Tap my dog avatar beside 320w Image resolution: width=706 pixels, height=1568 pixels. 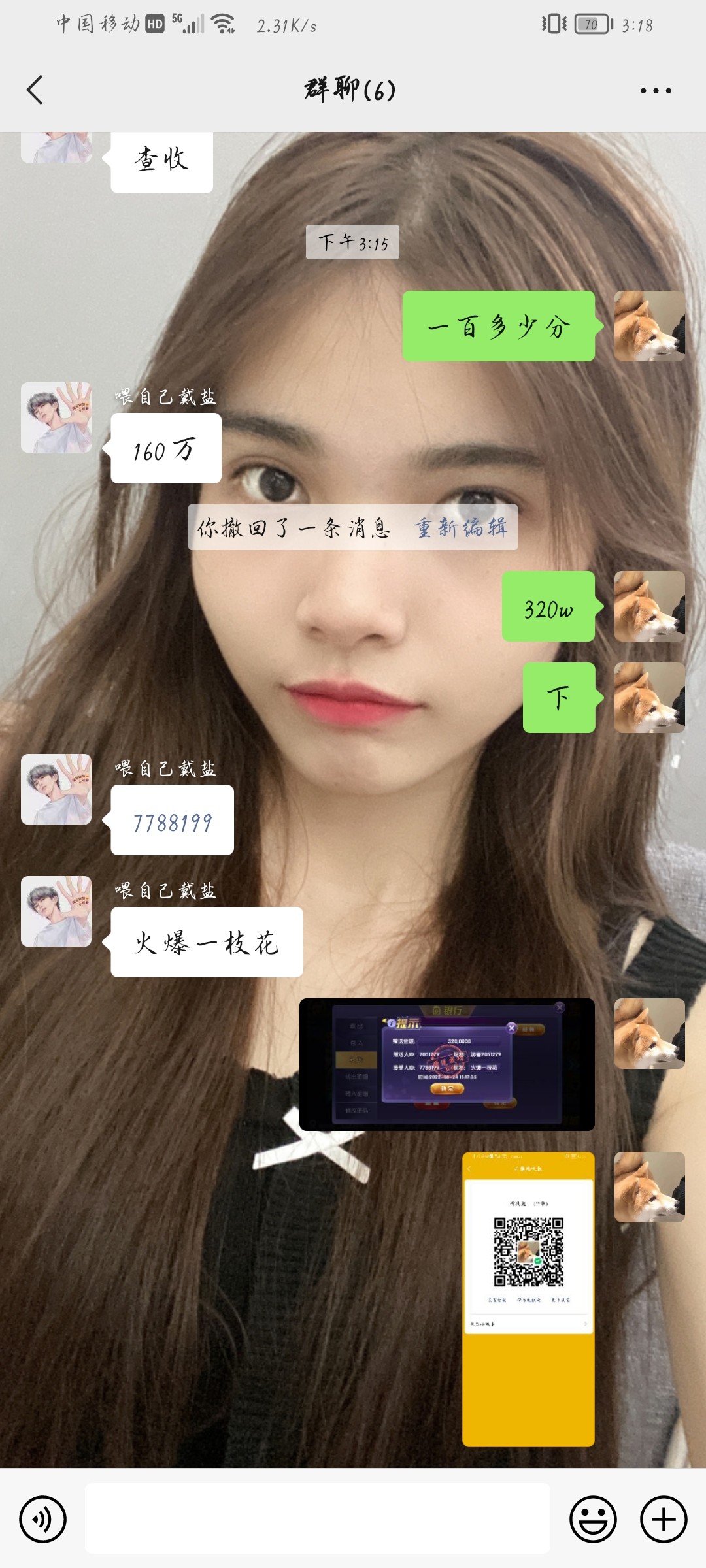(x=649, y=606)
